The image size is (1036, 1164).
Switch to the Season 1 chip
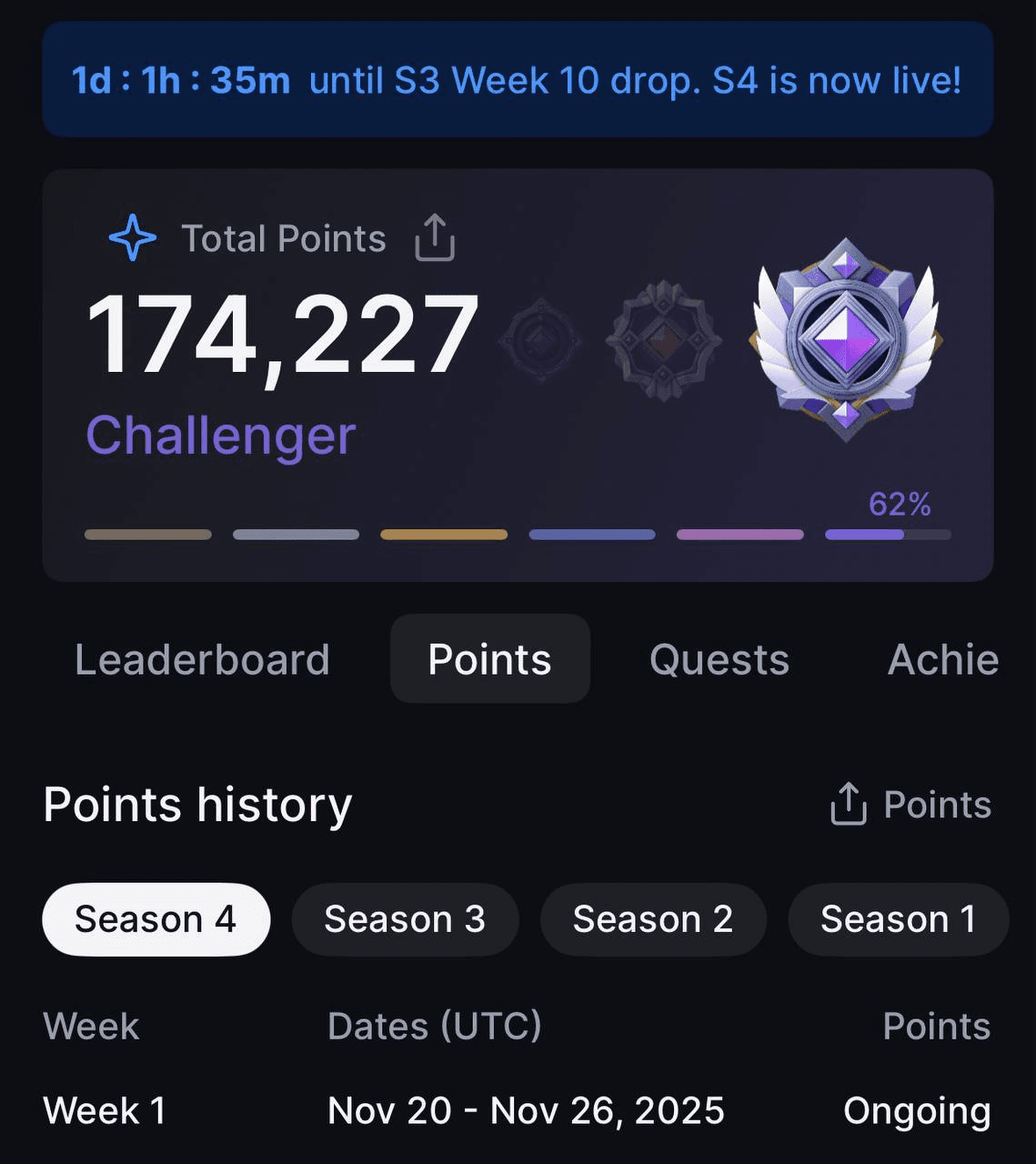[898, 919]
